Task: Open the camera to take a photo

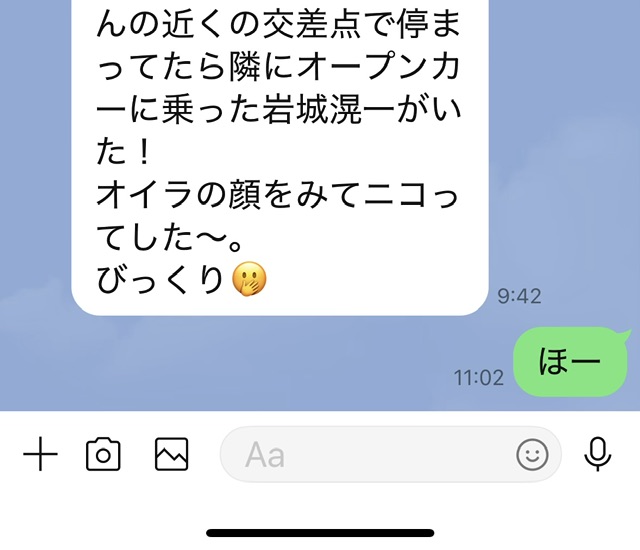Action: (x=103, y=455)
